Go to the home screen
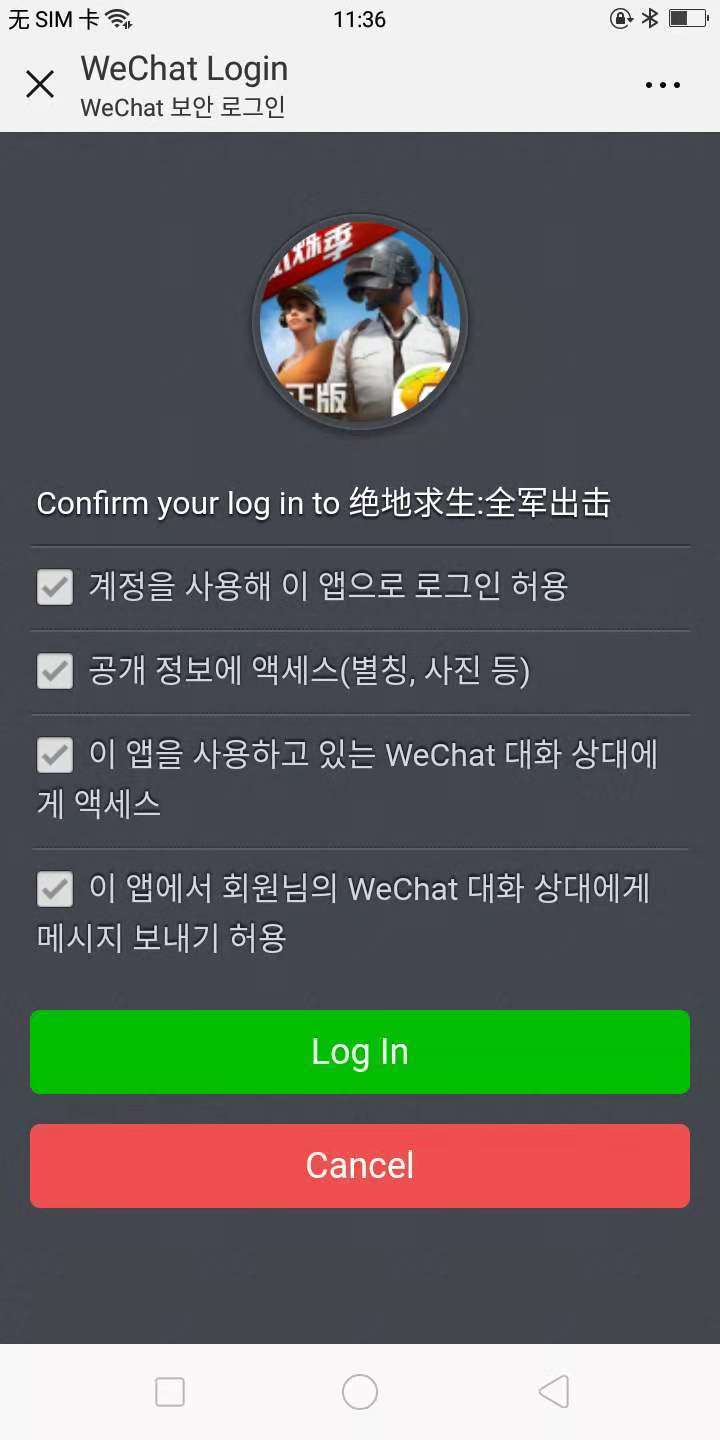This screenshot has width=720, height=1440. (360, 1392)
